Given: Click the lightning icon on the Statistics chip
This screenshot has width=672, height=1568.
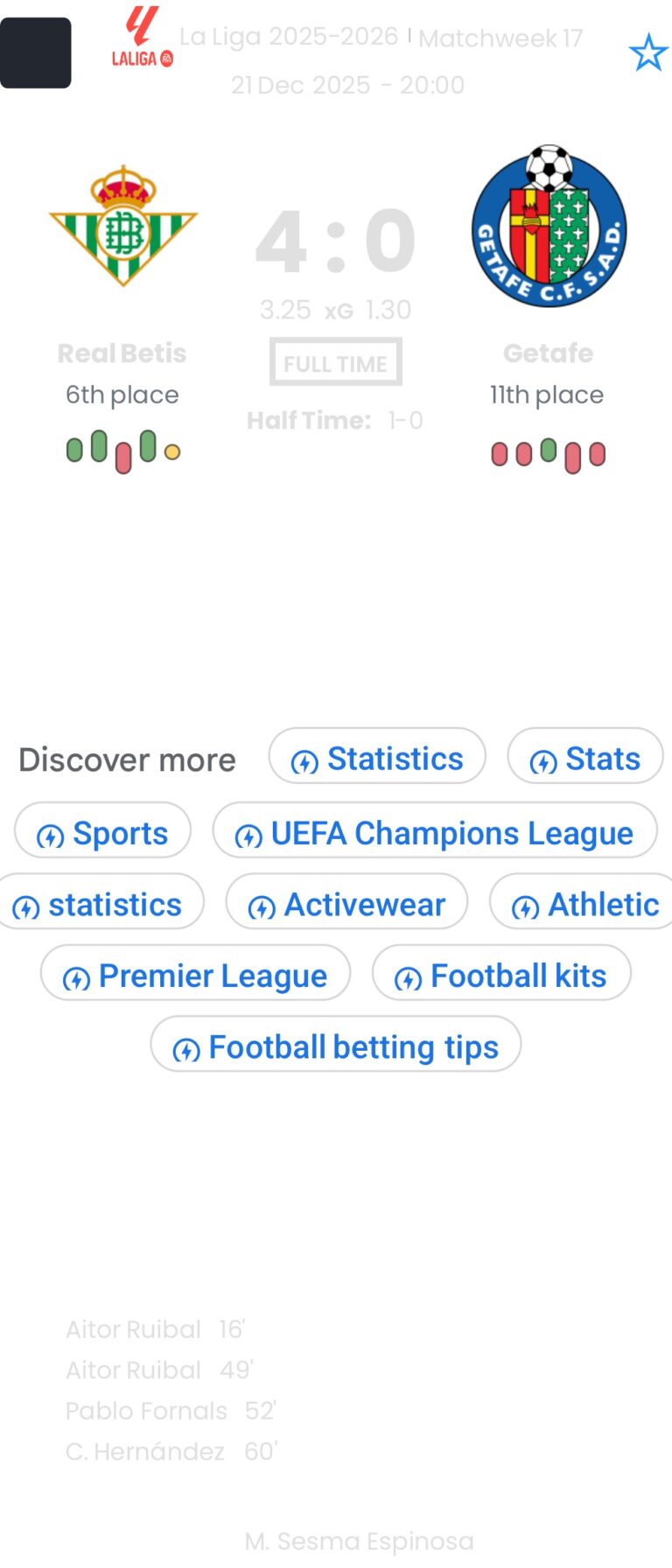Looking at the screenshot, I should 303,759.
